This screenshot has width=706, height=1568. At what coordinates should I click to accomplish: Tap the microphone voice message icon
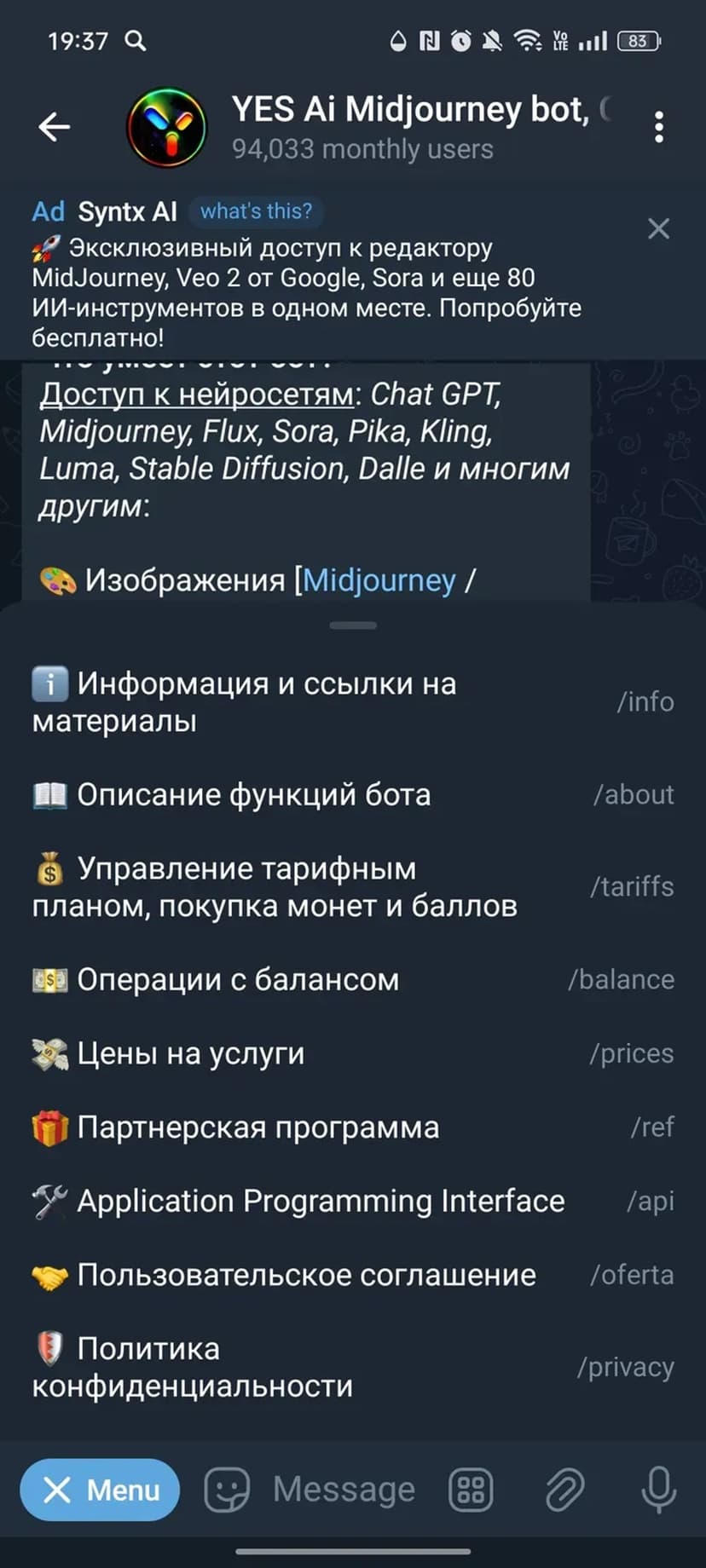(658, 1490)
